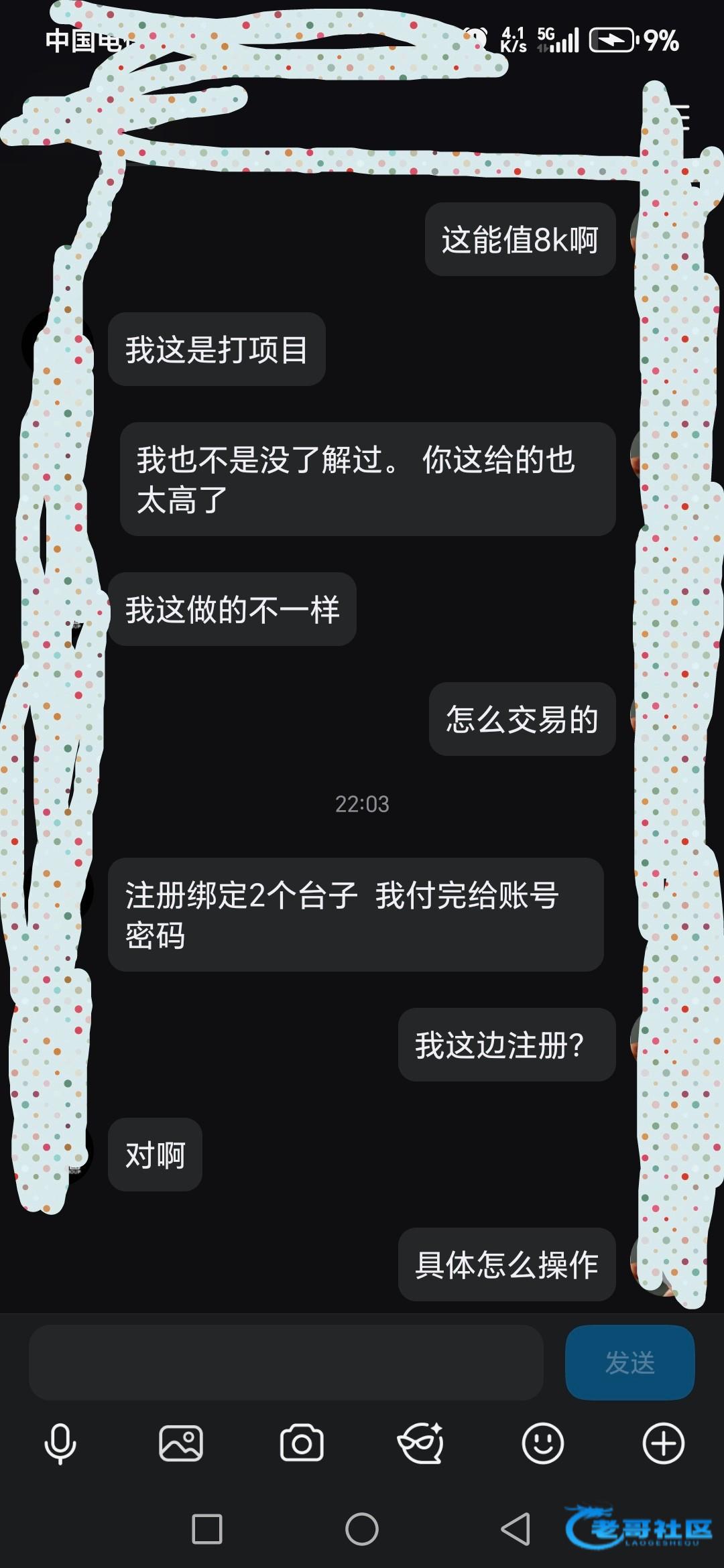Go back with the system back button
Screen dimensions: 724x1568
click(516, 1529)
